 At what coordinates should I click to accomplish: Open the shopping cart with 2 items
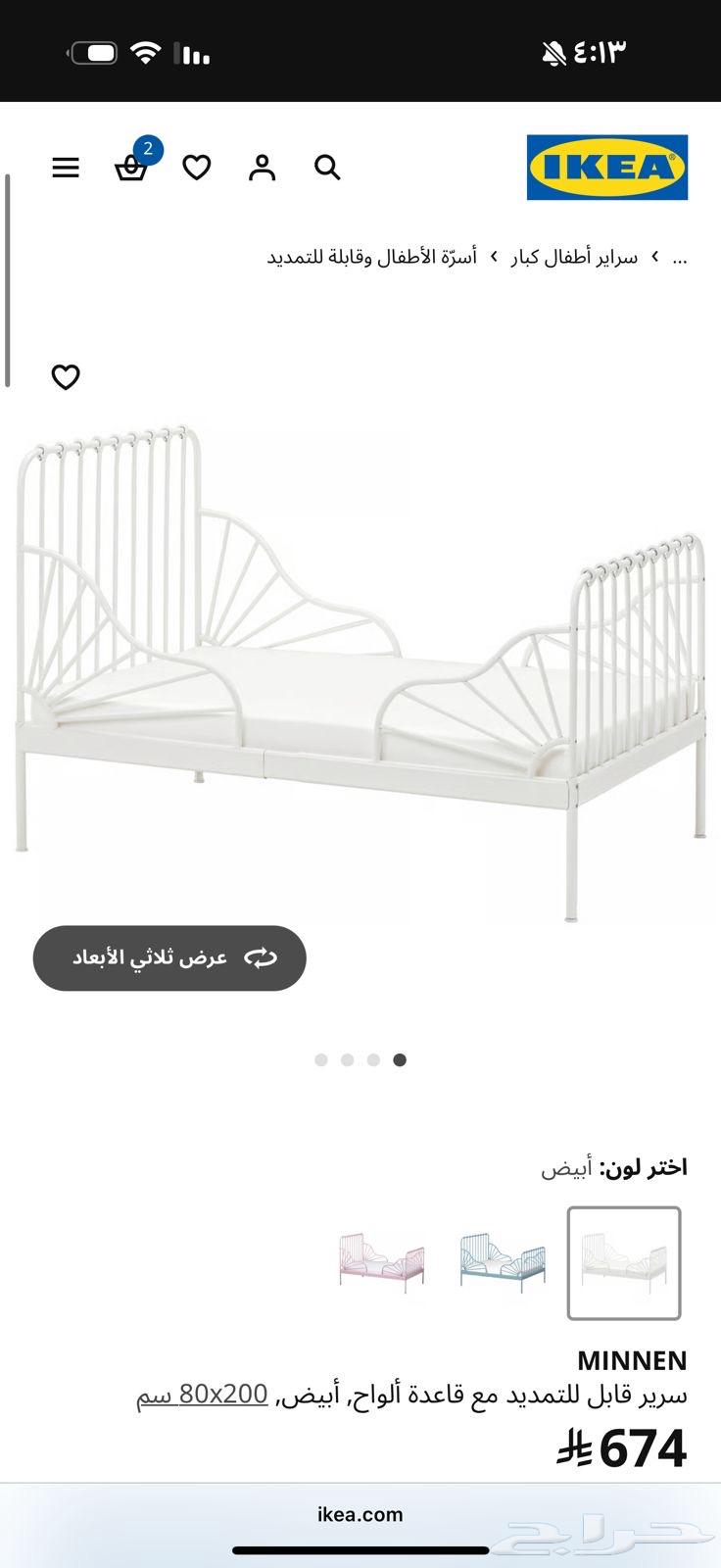[x=132, y=169]
